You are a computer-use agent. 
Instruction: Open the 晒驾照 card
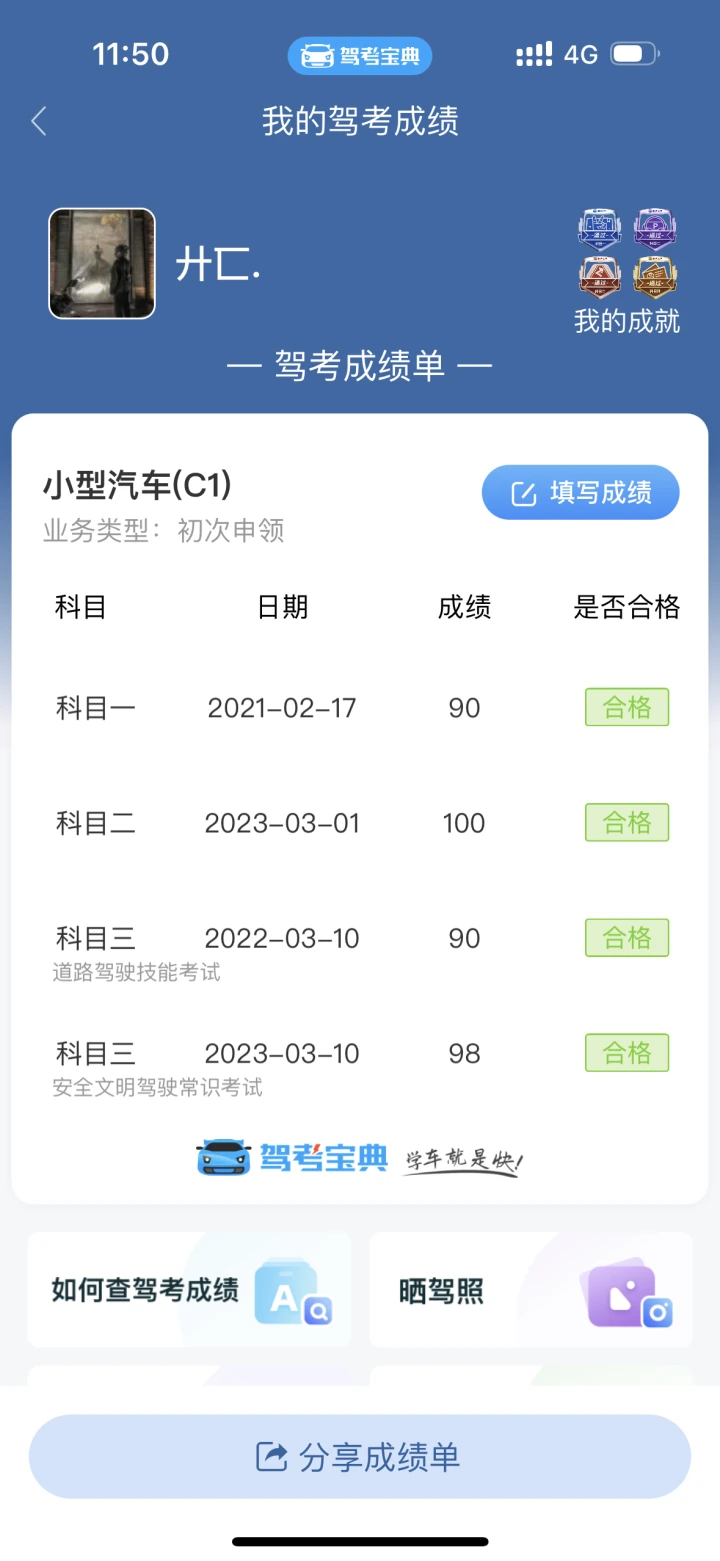[x=531, y=1290]
